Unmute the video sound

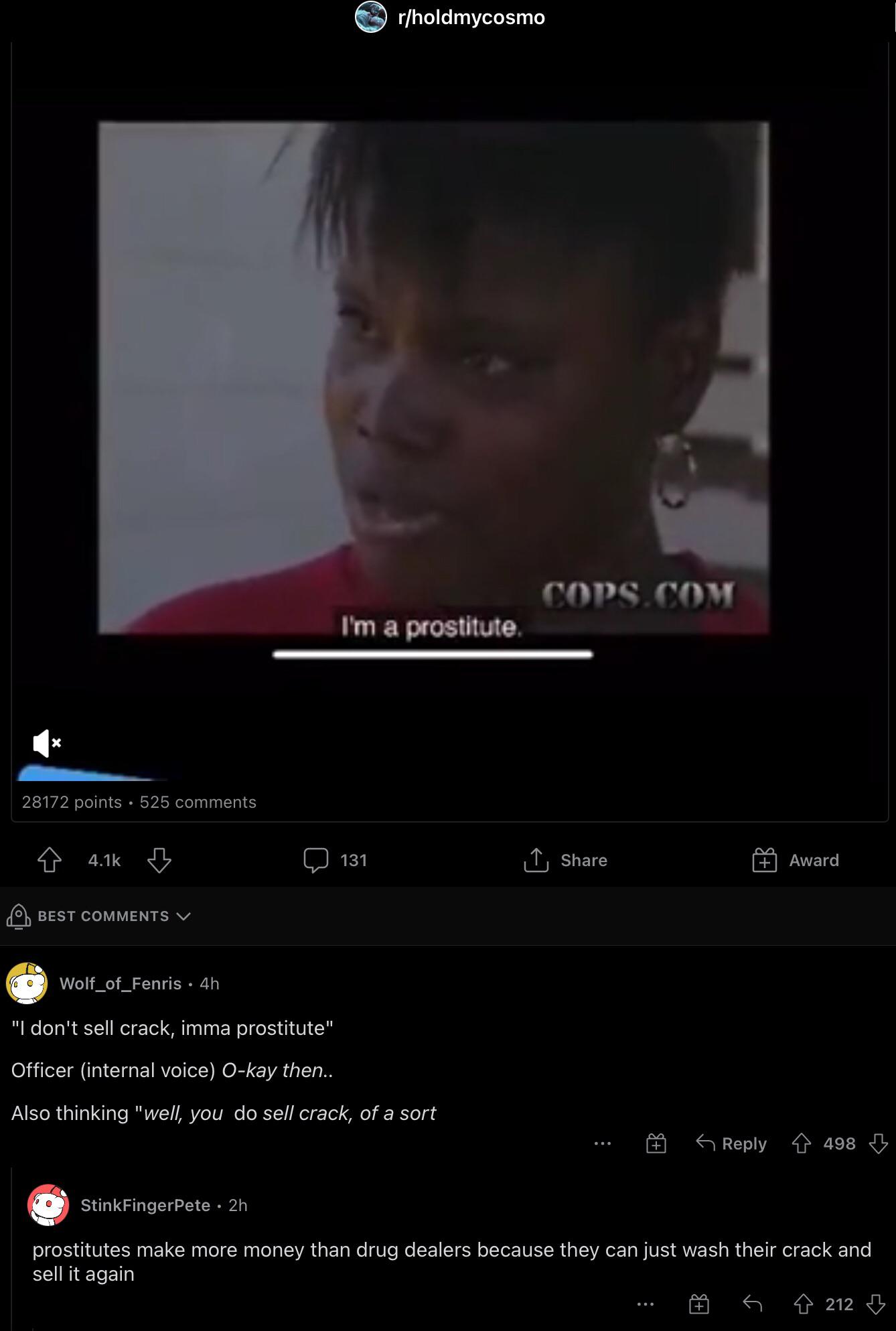[x=46, y=743]
